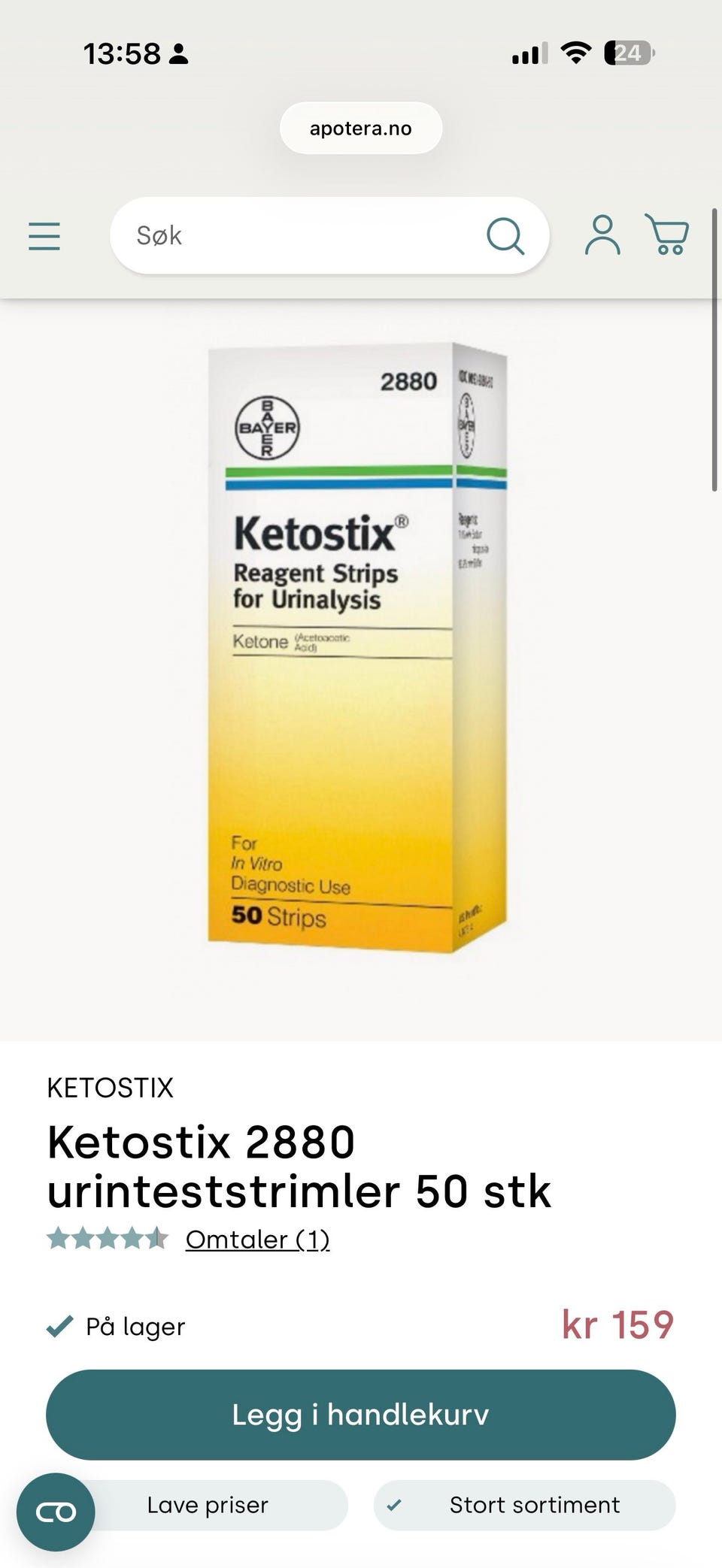The width and height of the screenshot is (722, 1568).
Task: Open the round chat widget button
Action: (x=56, y=1512)
